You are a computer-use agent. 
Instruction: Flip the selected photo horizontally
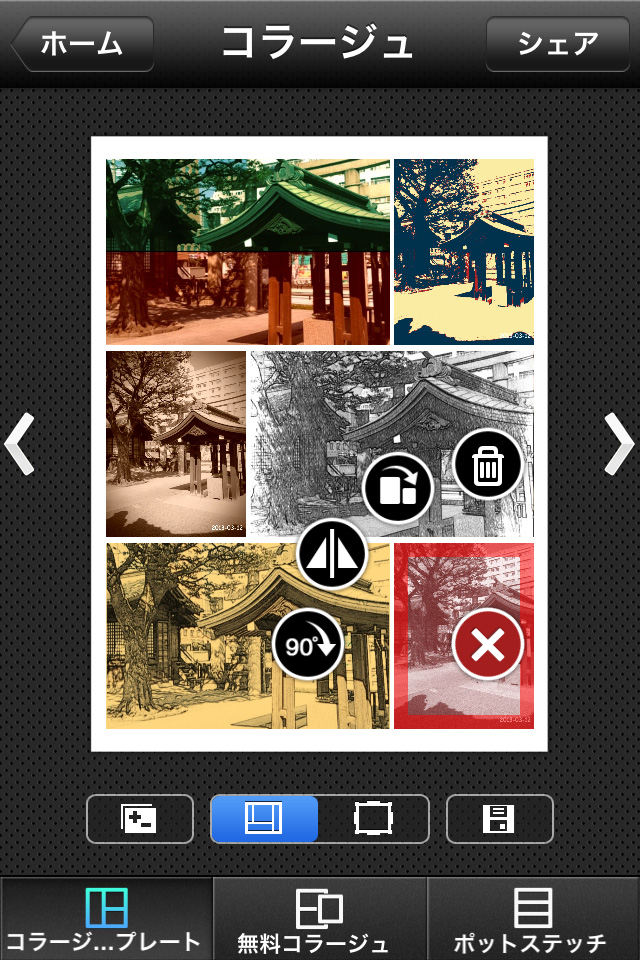pos(332,556)
